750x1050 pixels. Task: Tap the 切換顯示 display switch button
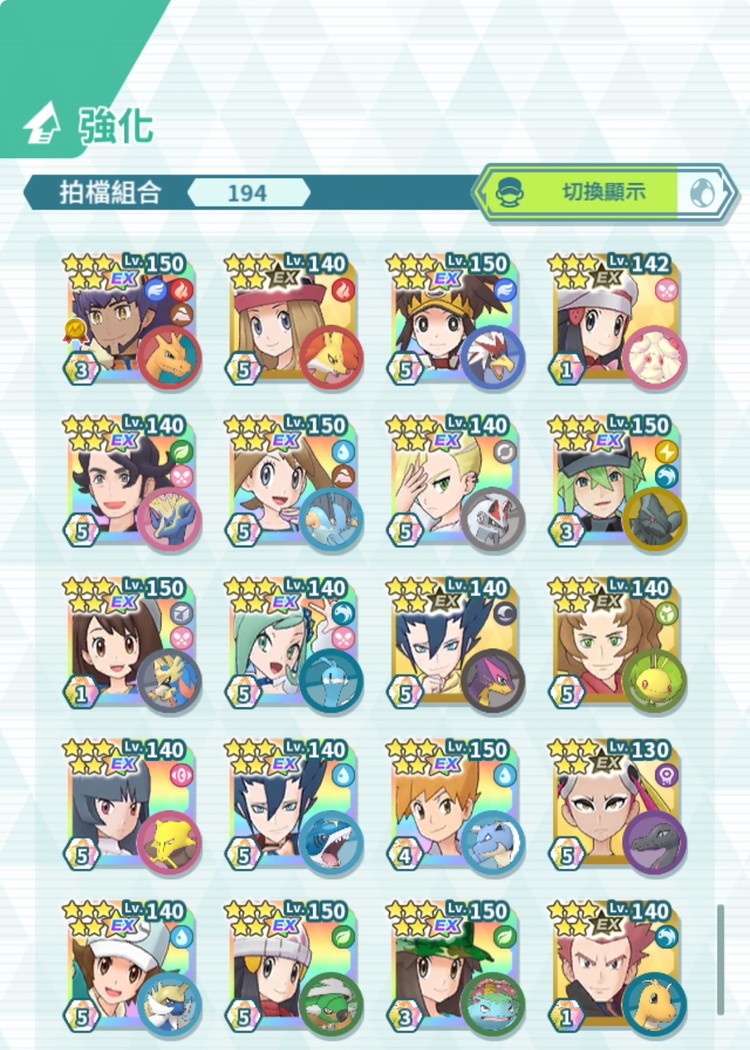tap(604, 192)
